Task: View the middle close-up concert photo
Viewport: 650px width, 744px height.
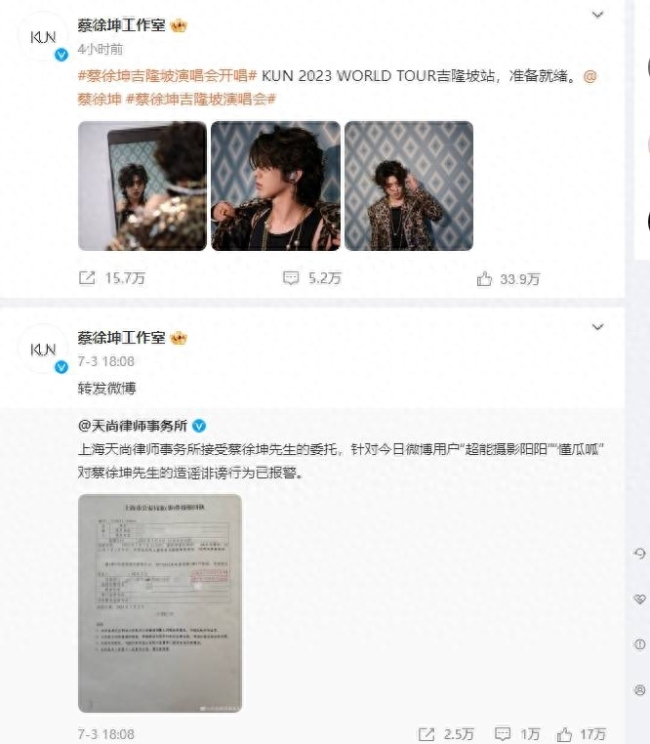Action: [275, 186]
